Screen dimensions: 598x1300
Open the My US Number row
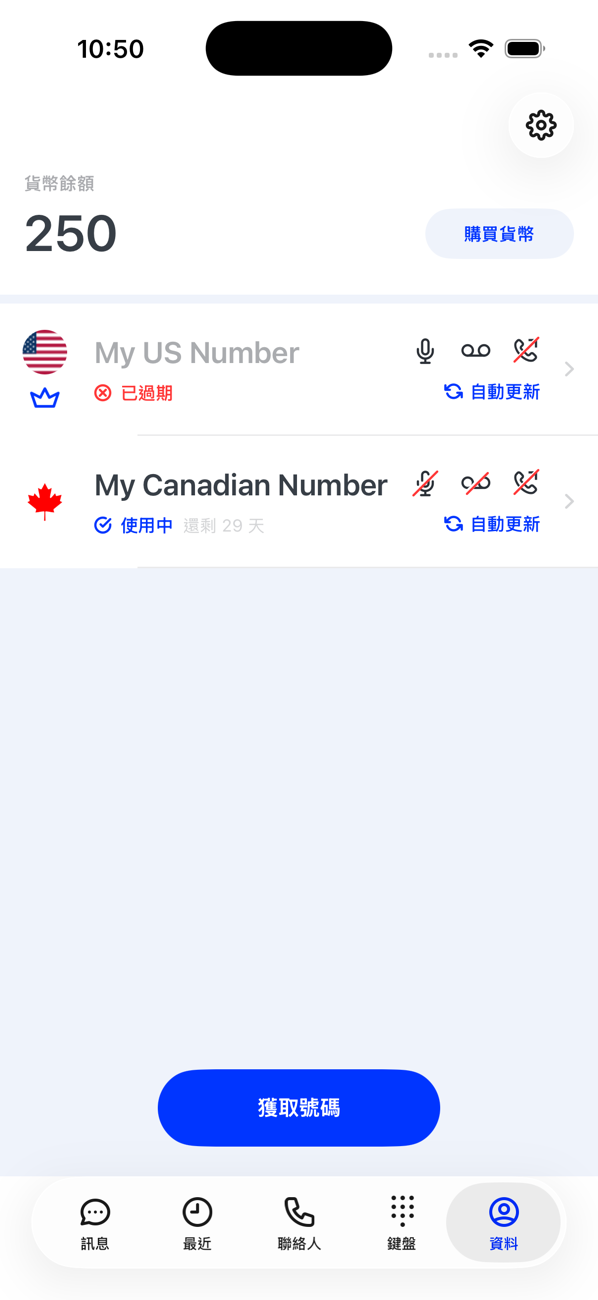299,369
